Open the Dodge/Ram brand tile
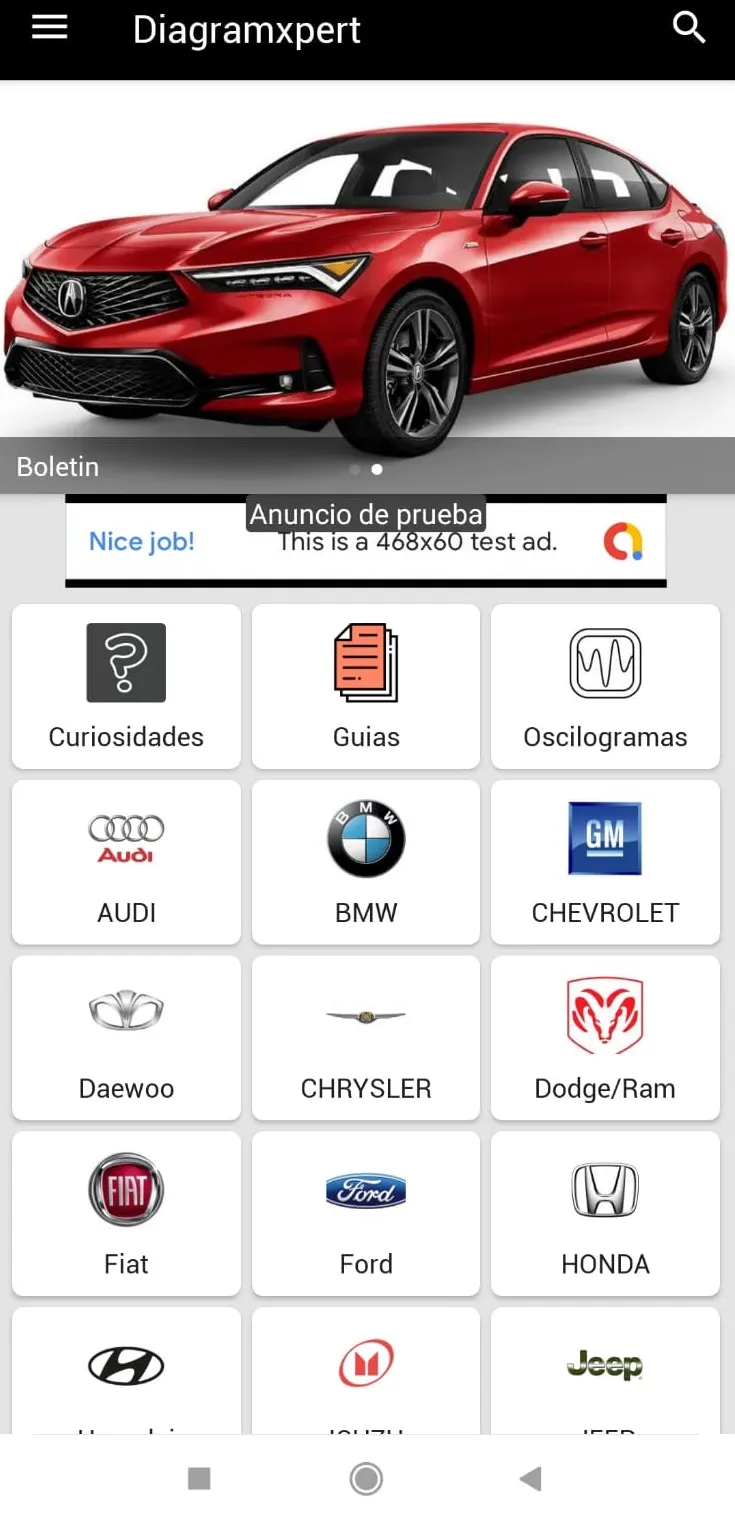 pos(605,1038)
